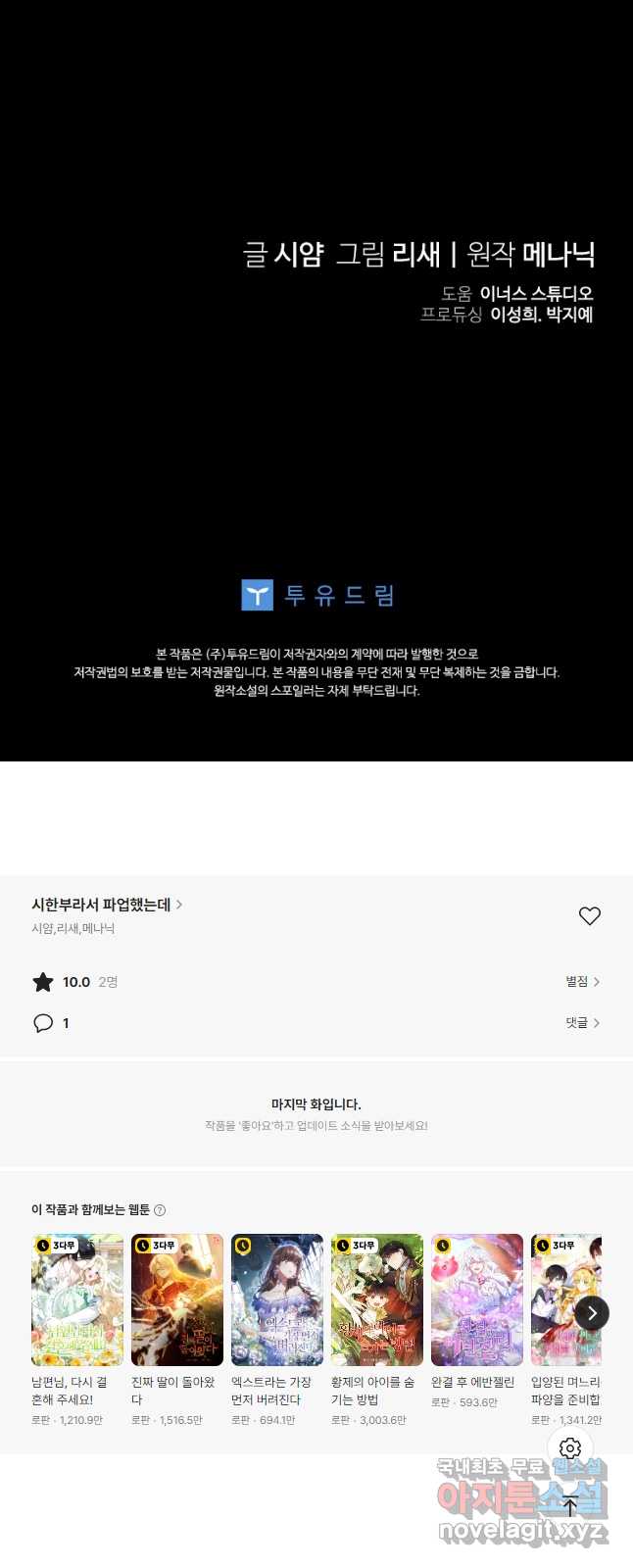This screenshot has height=1568, width=633.
Task: Show next recommended webtoons with the arrow
Action: coord(592,1313)
